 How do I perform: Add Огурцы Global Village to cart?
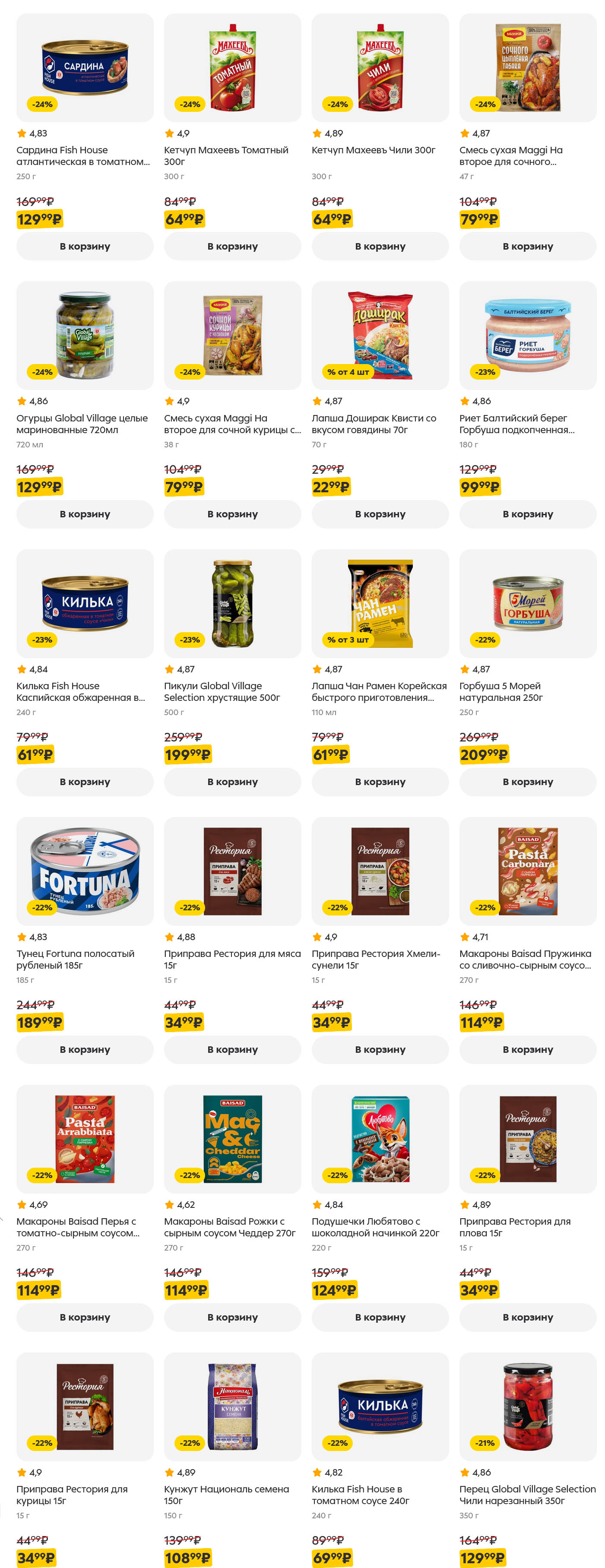pos(85,514)
